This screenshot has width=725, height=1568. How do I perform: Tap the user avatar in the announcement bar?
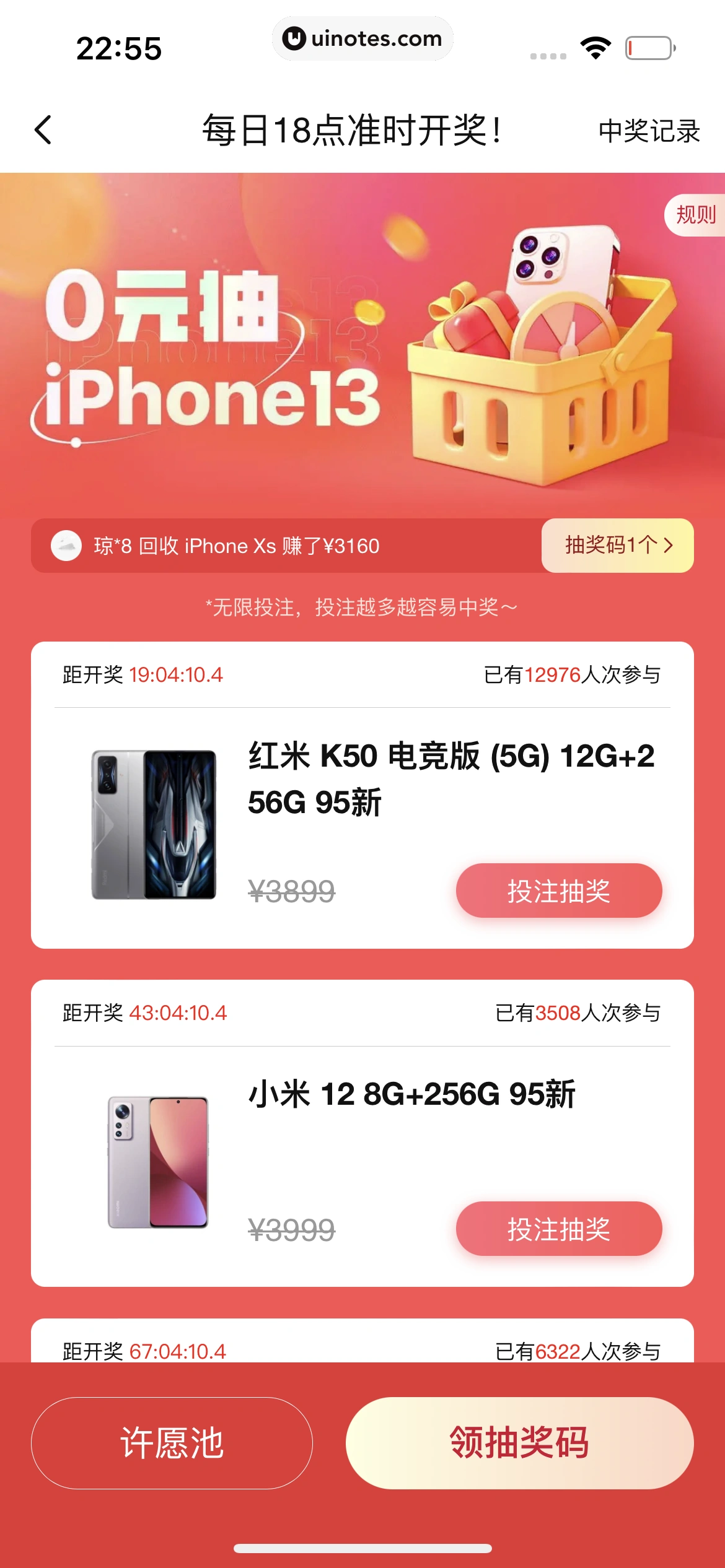click(68, 546)
